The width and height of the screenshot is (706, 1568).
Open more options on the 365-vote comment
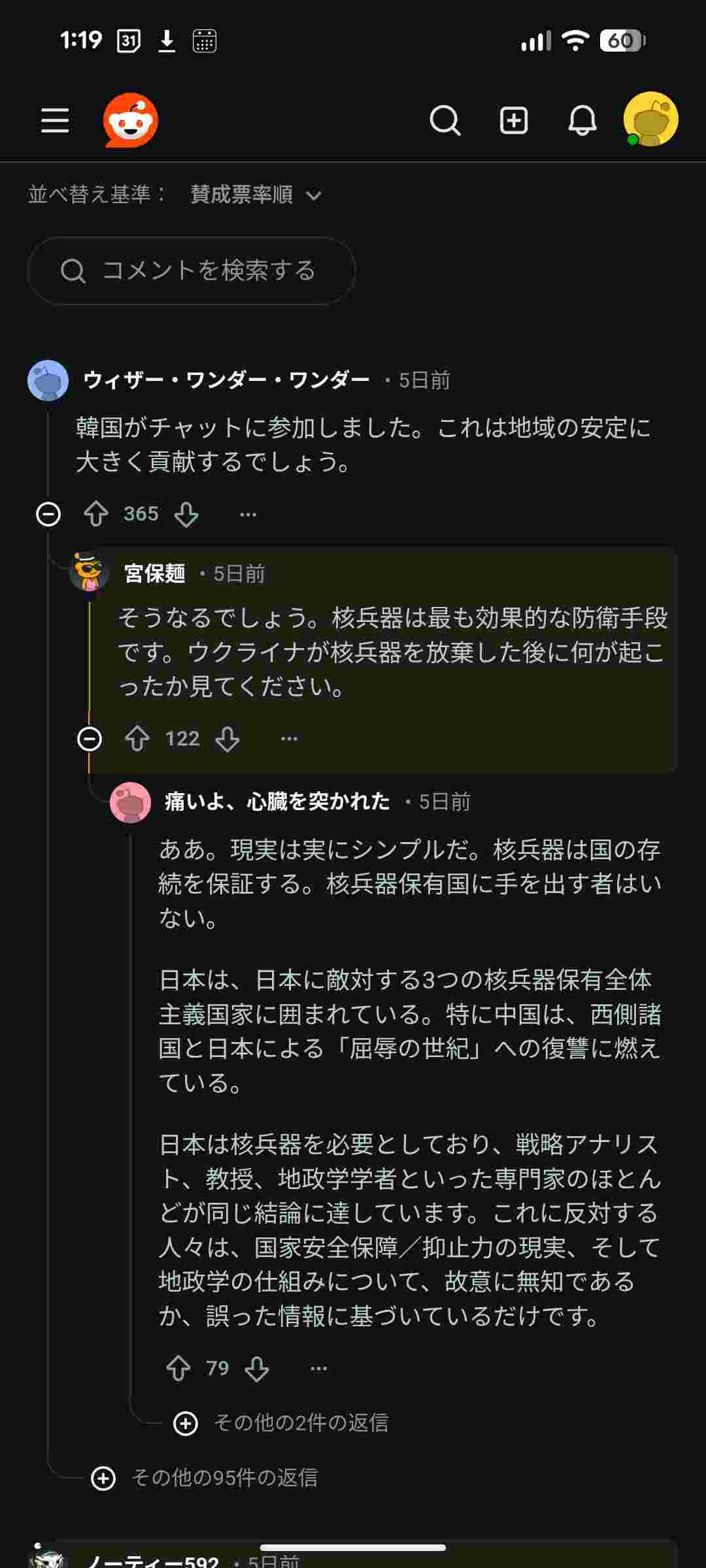[x=248, y=515]
